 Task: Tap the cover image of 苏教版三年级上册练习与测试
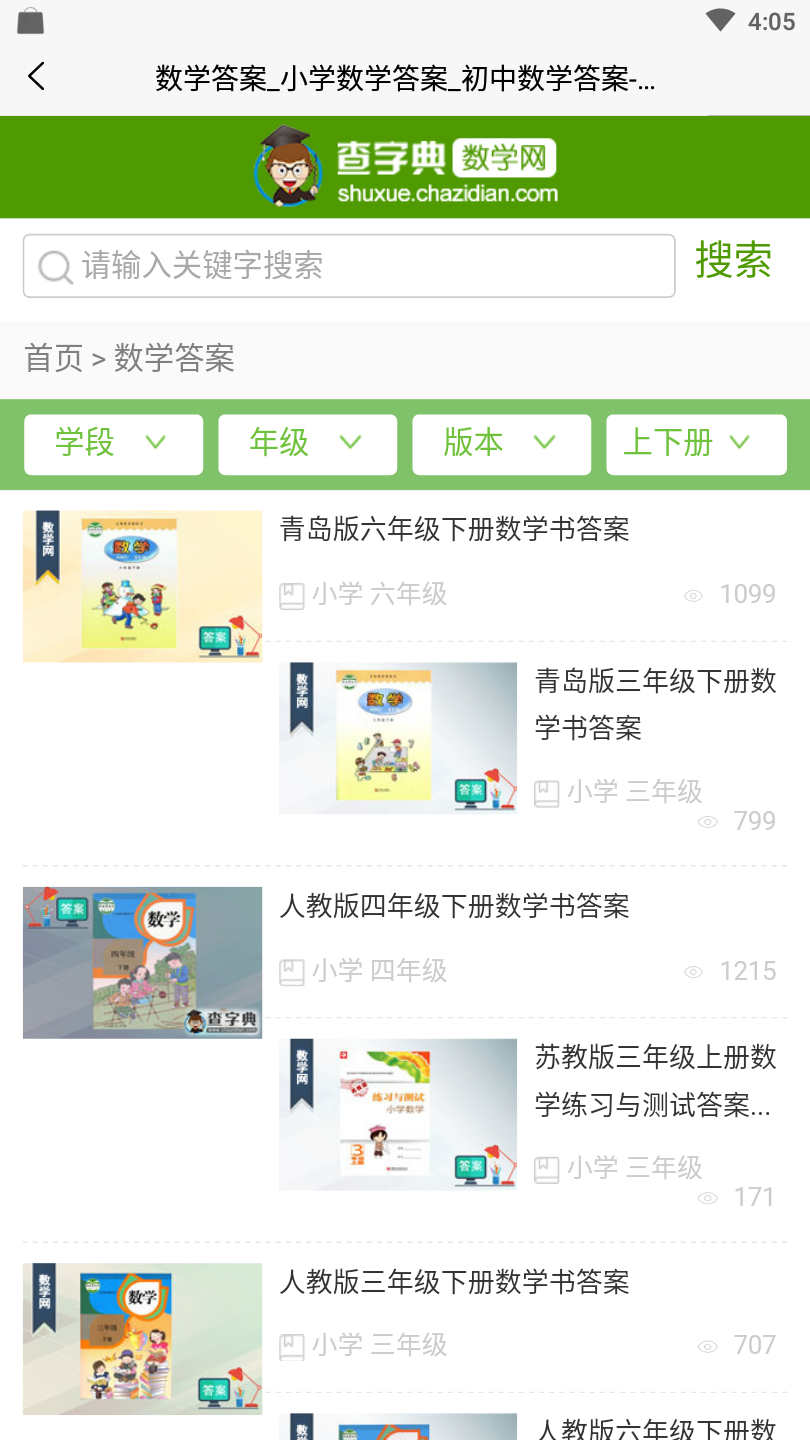(398, 1114)
